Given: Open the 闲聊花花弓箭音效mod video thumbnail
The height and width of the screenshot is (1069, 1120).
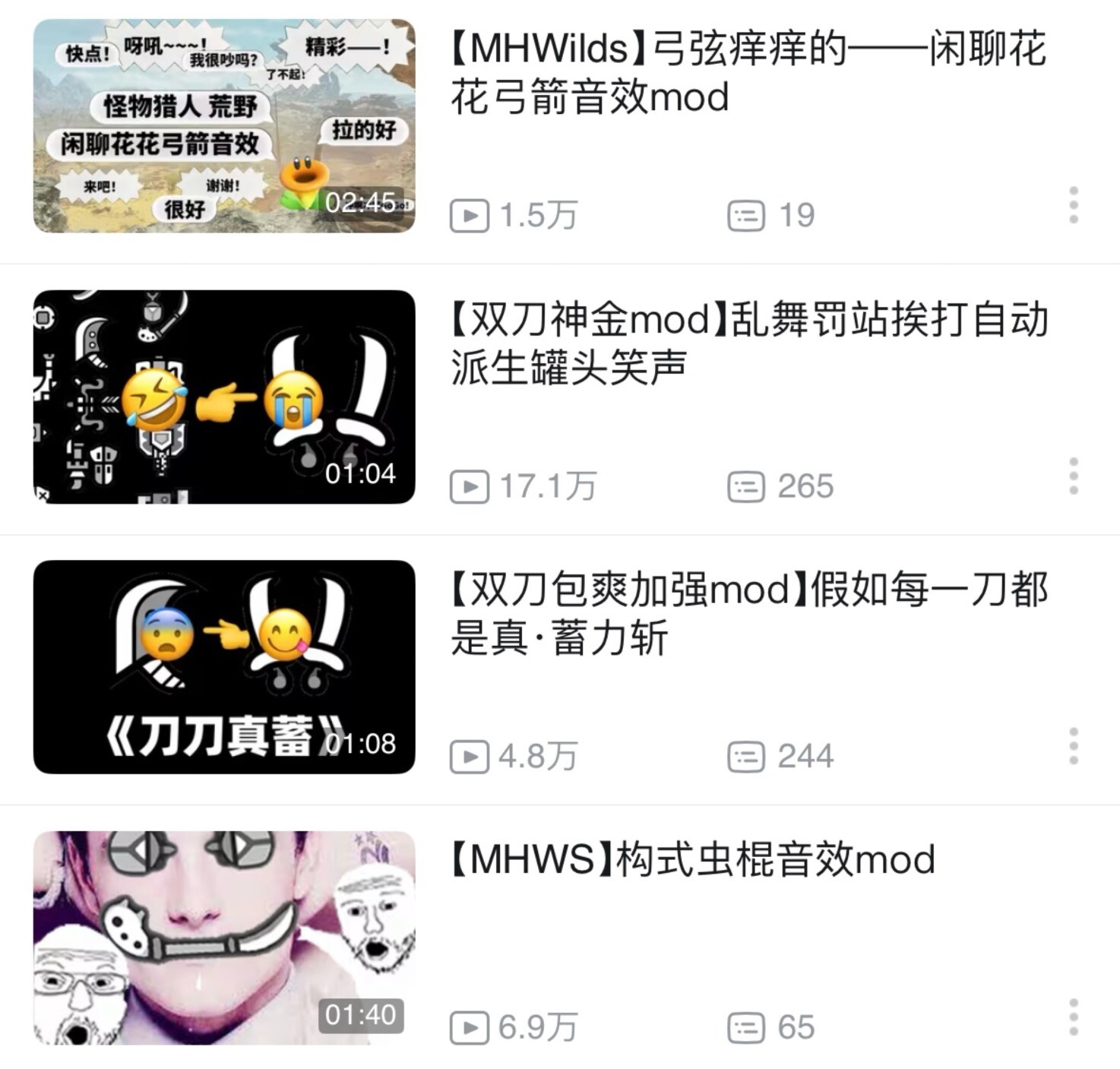Looking at the screenshot, I should [224, 126].
